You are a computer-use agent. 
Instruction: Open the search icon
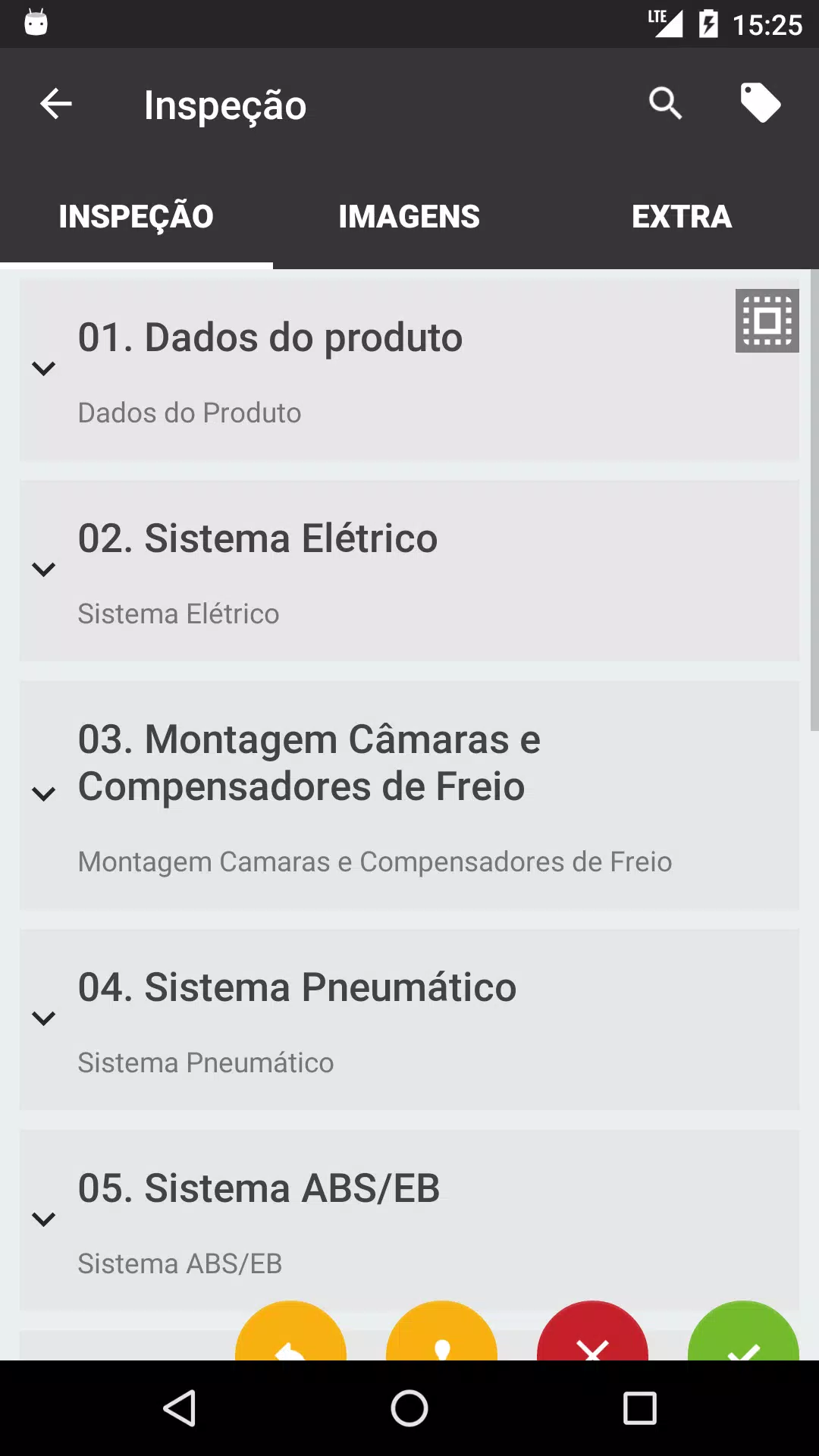pos(665,104)
